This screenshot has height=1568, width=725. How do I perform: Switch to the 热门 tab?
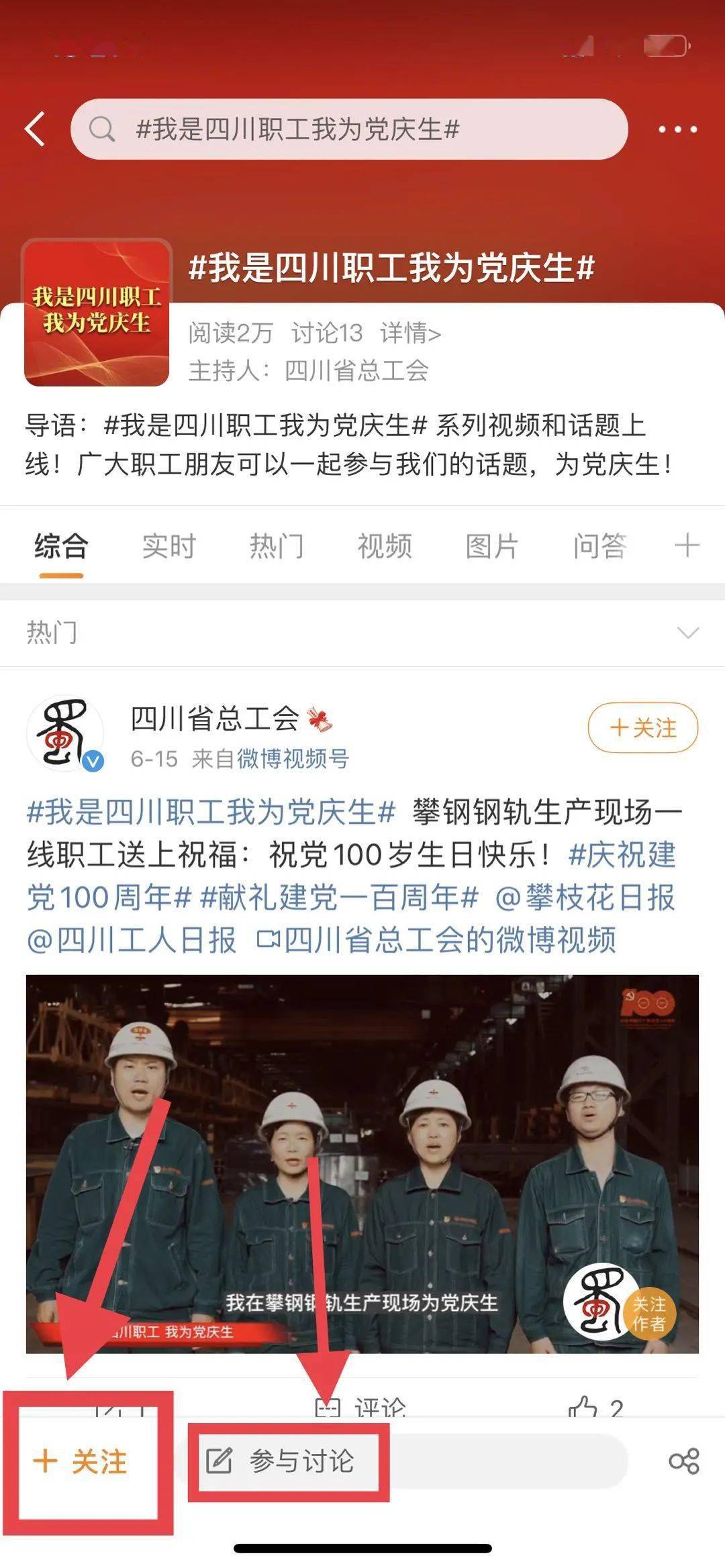(277, 546)
